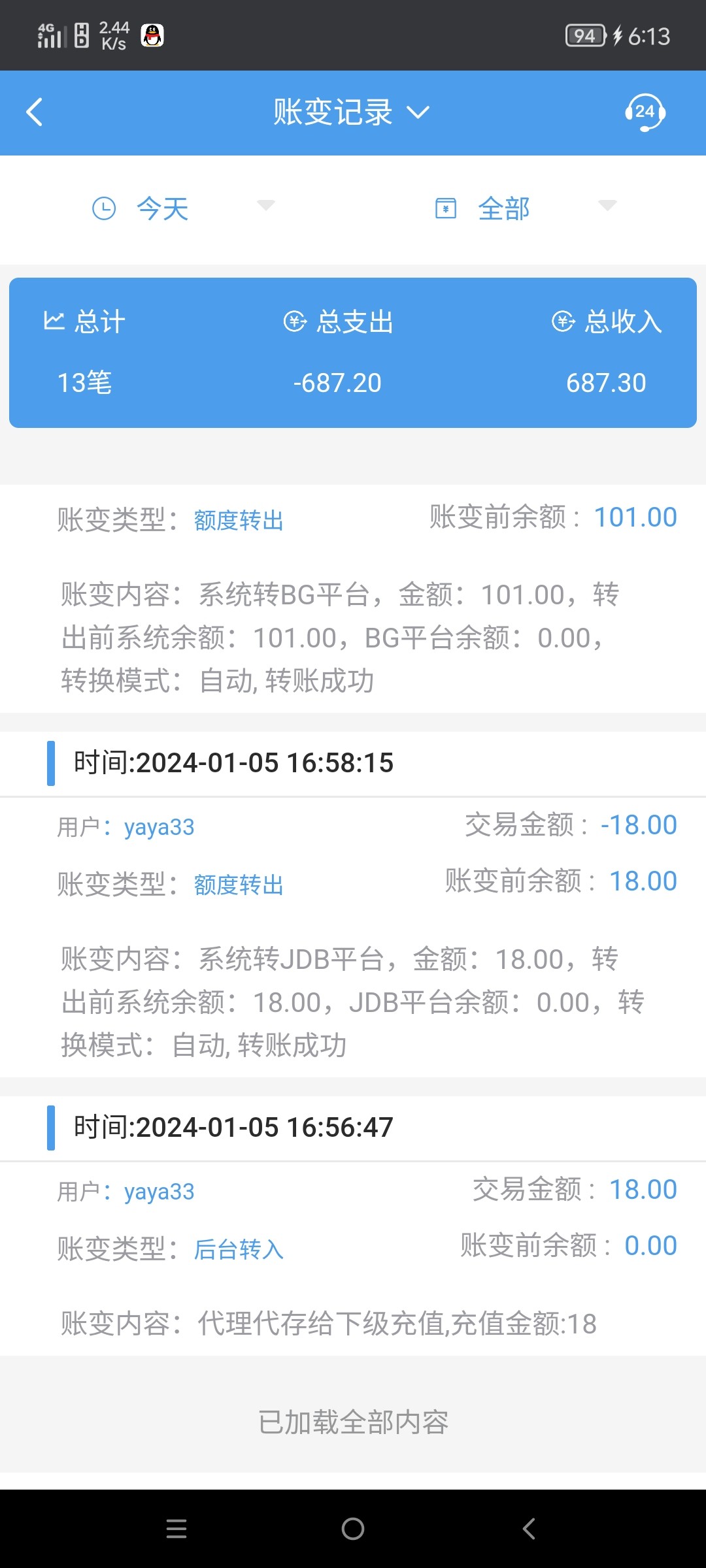The height and width of the screenshot is (1568, 706).
Task: Tap the system navigation back button
Action: tap(529, 1529)
